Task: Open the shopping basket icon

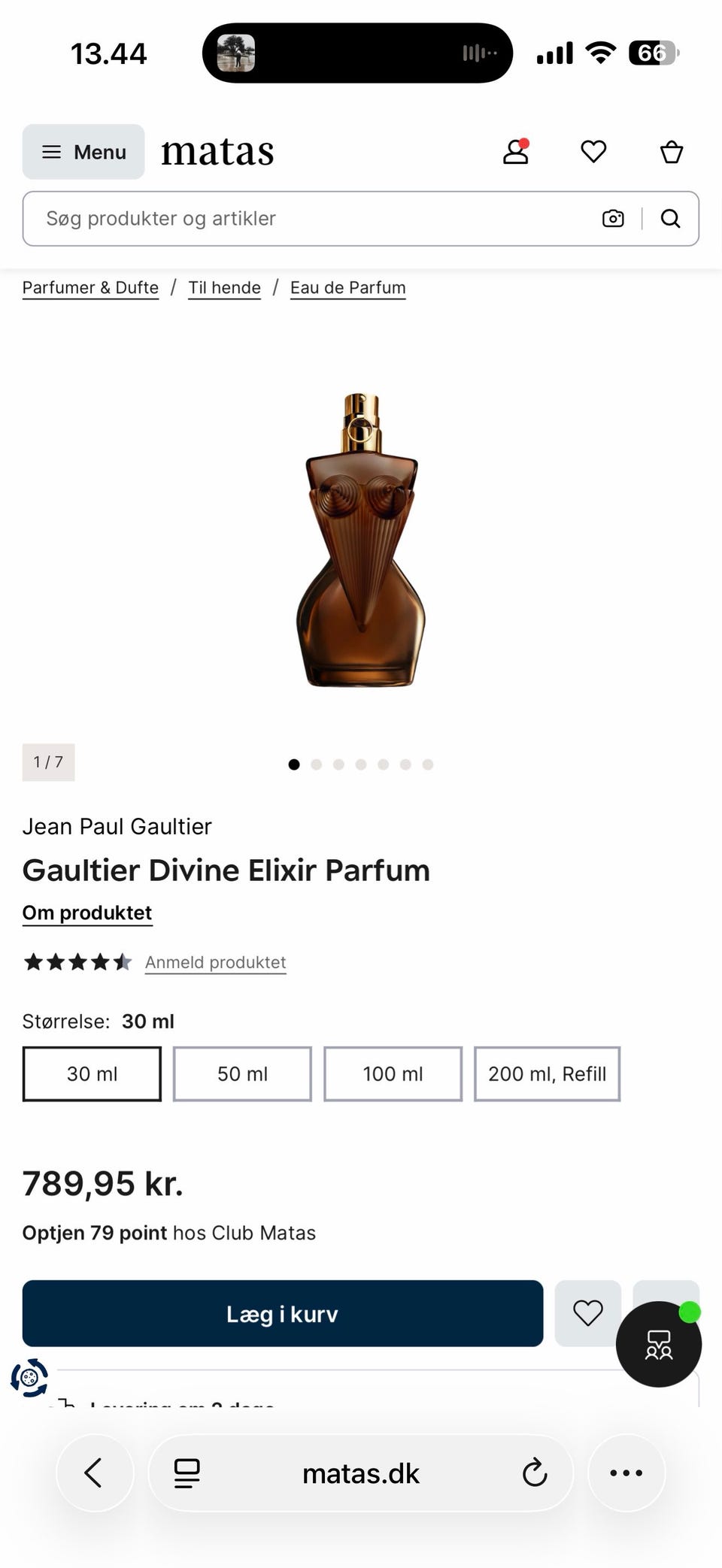Action: (670, 151)
